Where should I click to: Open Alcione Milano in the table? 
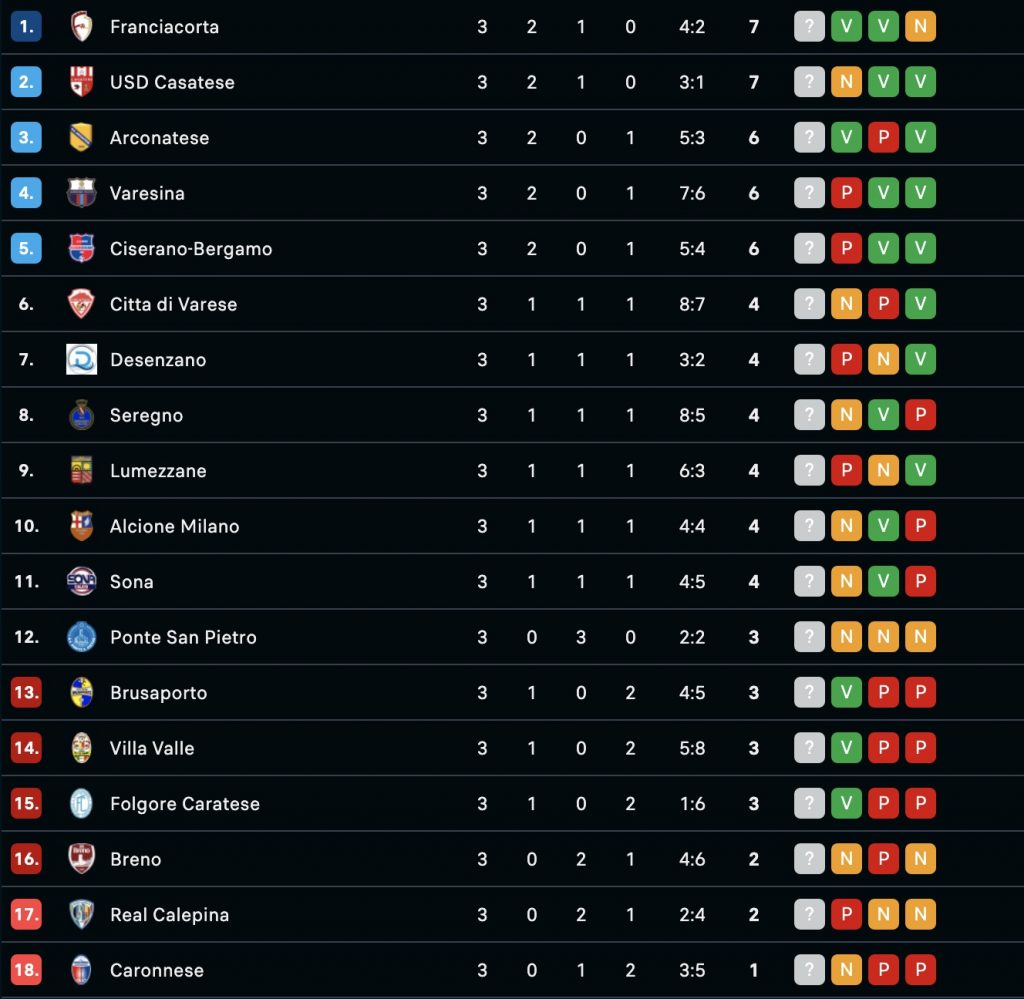coord(174,526)
